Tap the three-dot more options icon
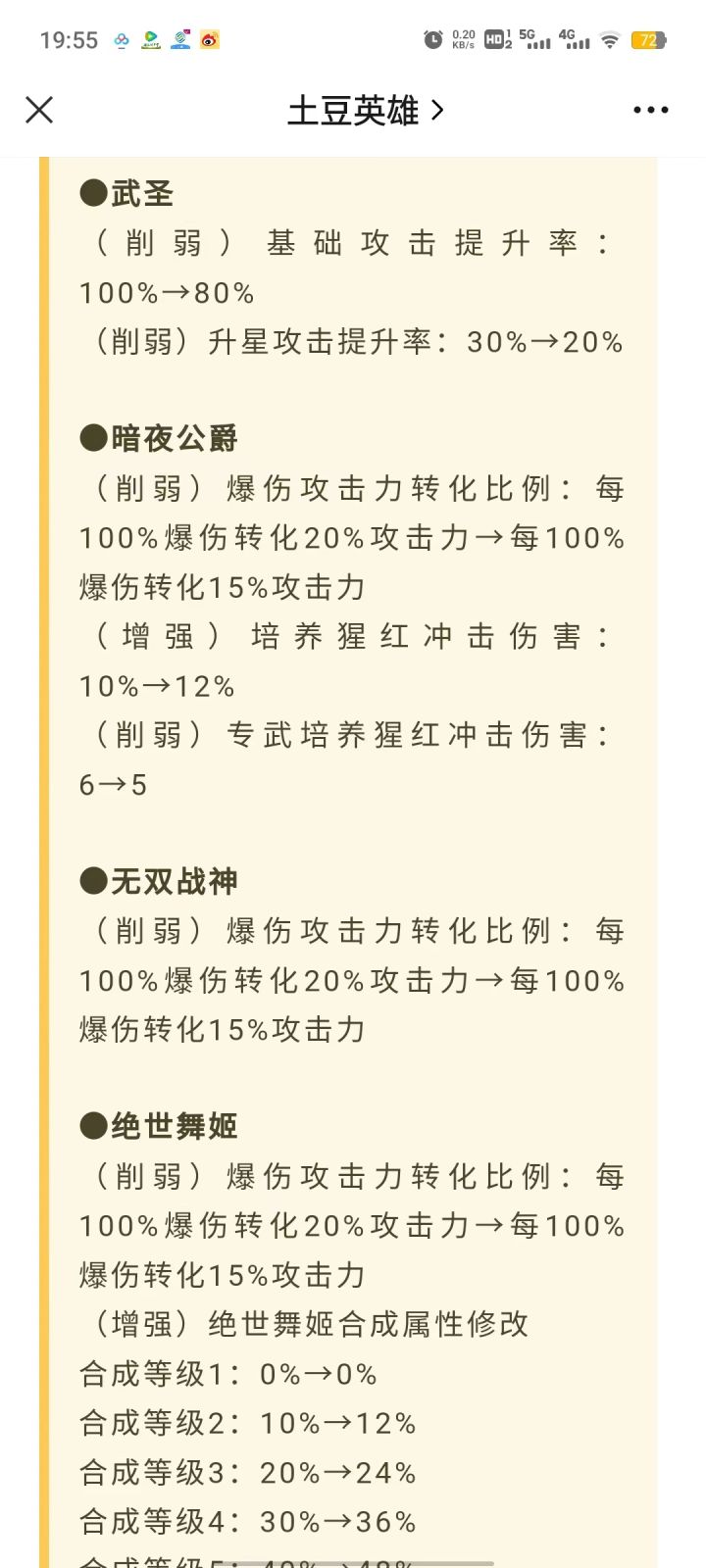 coord(650,110)
